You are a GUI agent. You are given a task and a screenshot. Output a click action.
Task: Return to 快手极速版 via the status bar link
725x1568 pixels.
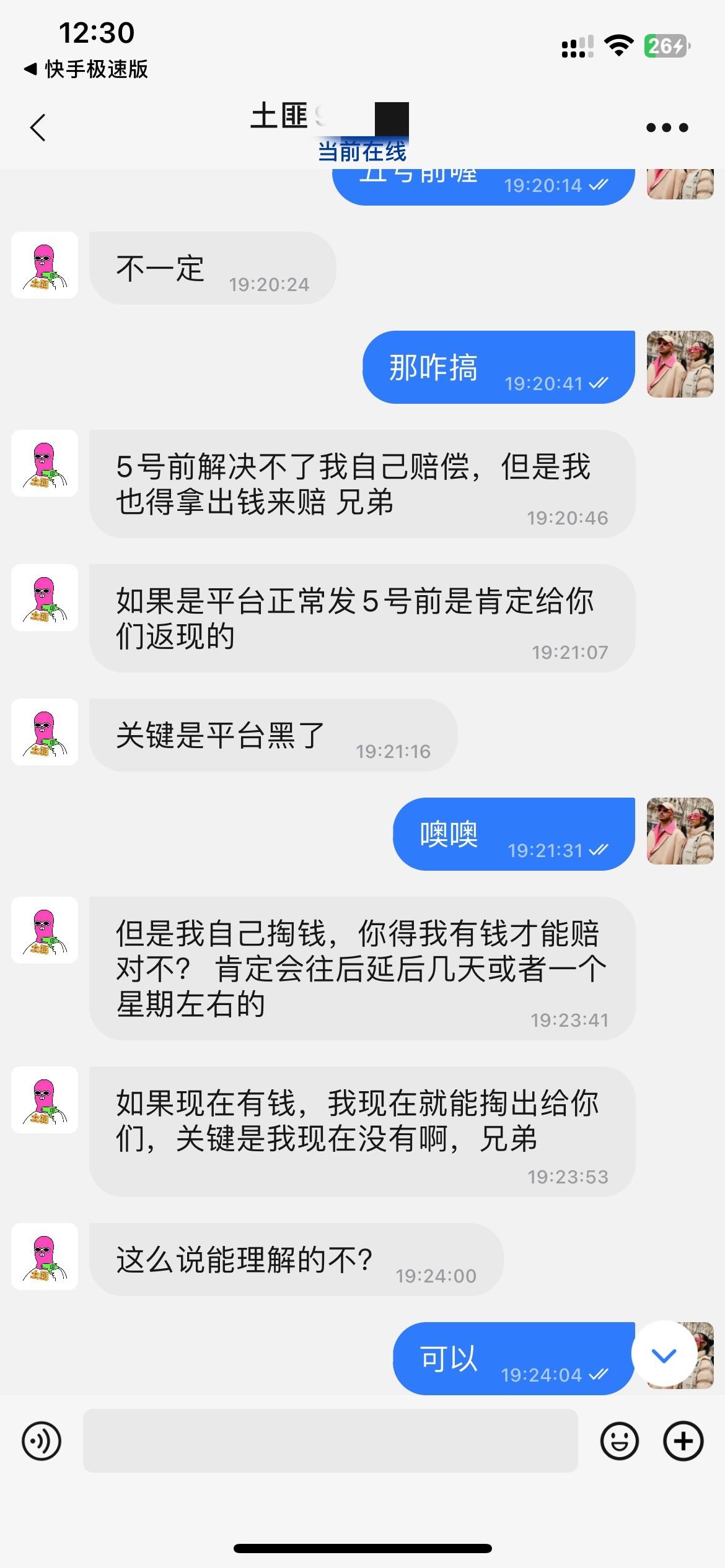coord(87,69)
